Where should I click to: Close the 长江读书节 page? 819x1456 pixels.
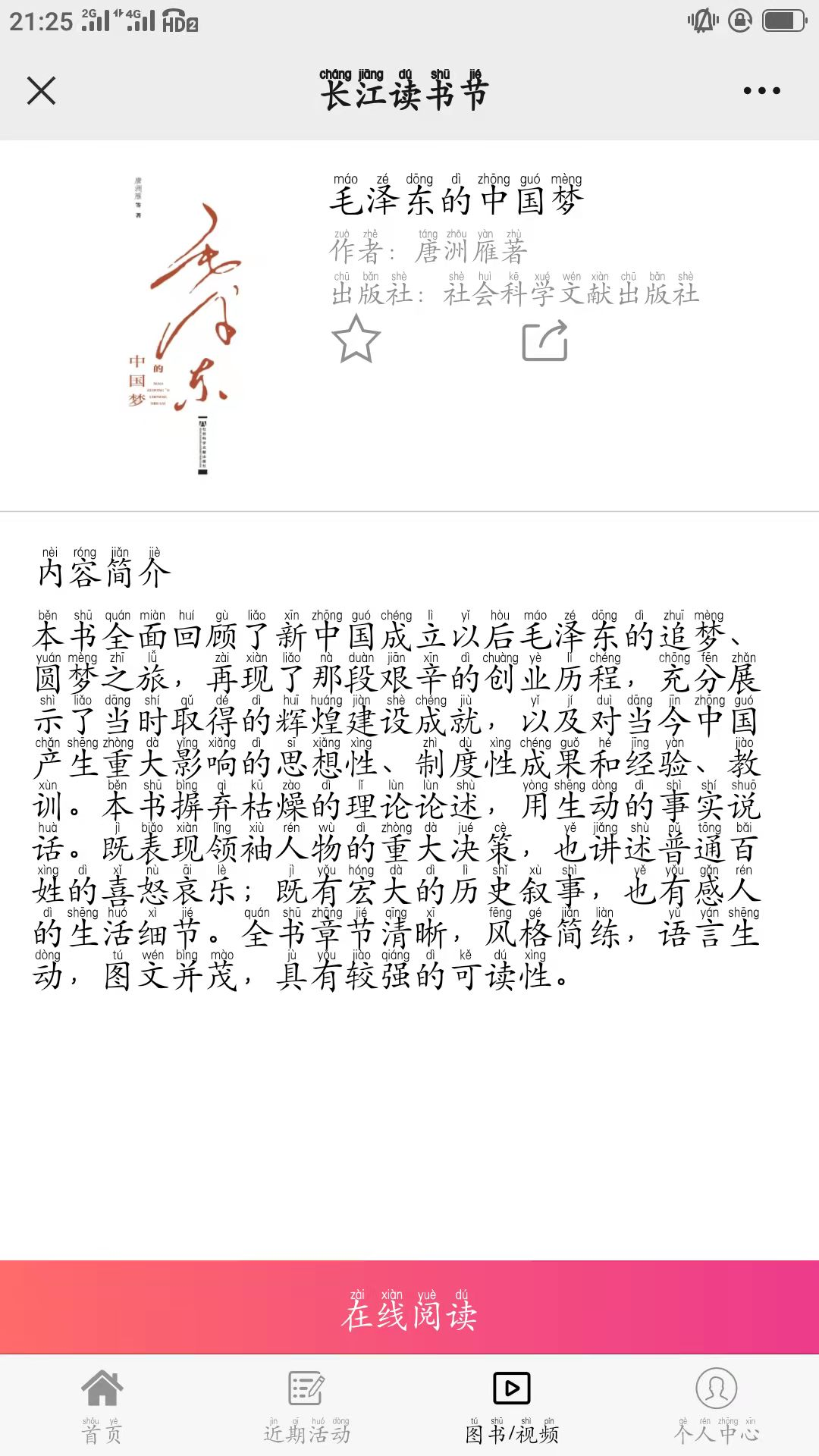[42, 91]
